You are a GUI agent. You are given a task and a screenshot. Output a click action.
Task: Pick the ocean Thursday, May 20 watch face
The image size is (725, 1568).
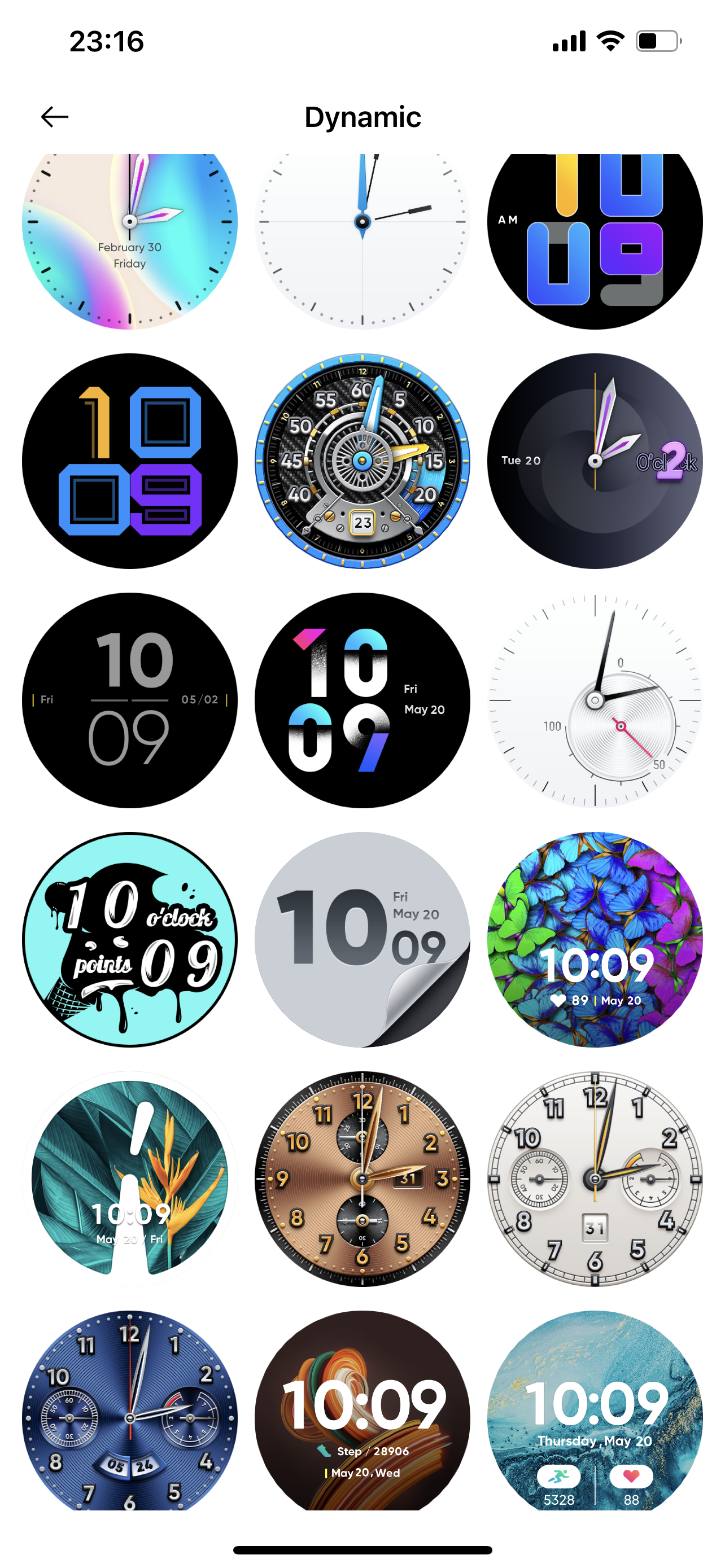[x=595, y=1409]
